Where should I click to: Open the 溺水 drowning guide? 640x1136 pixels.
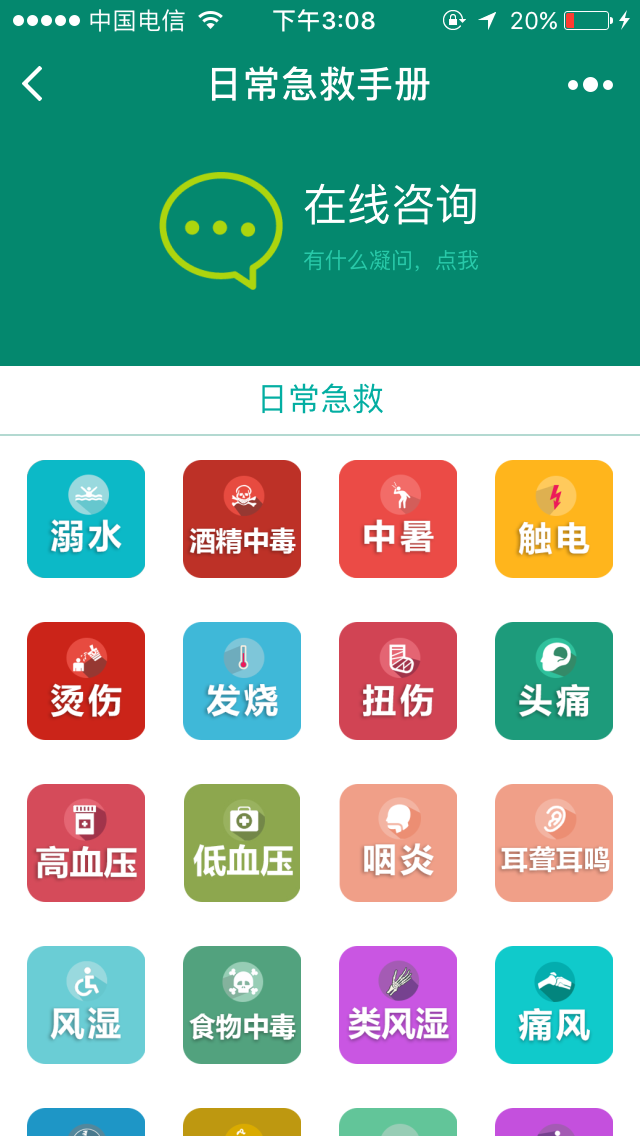86,519
